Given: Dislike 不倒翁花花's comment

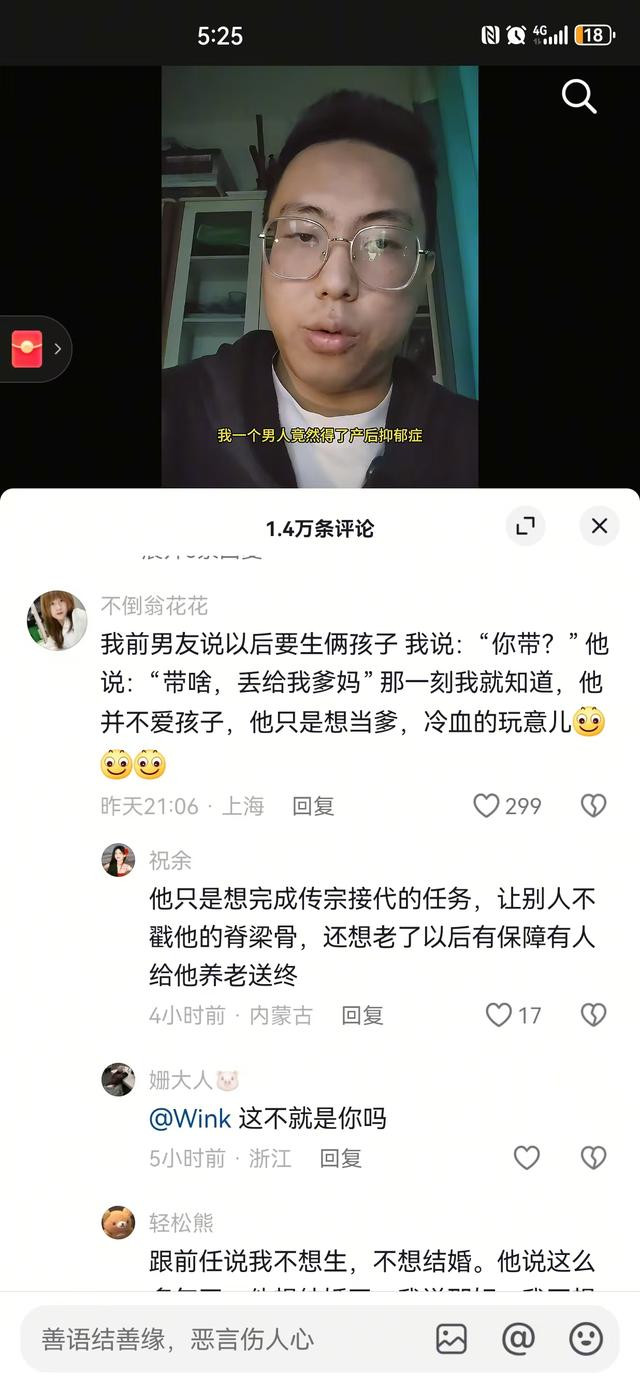Looking at the screenshot, I should pos(594,806).
